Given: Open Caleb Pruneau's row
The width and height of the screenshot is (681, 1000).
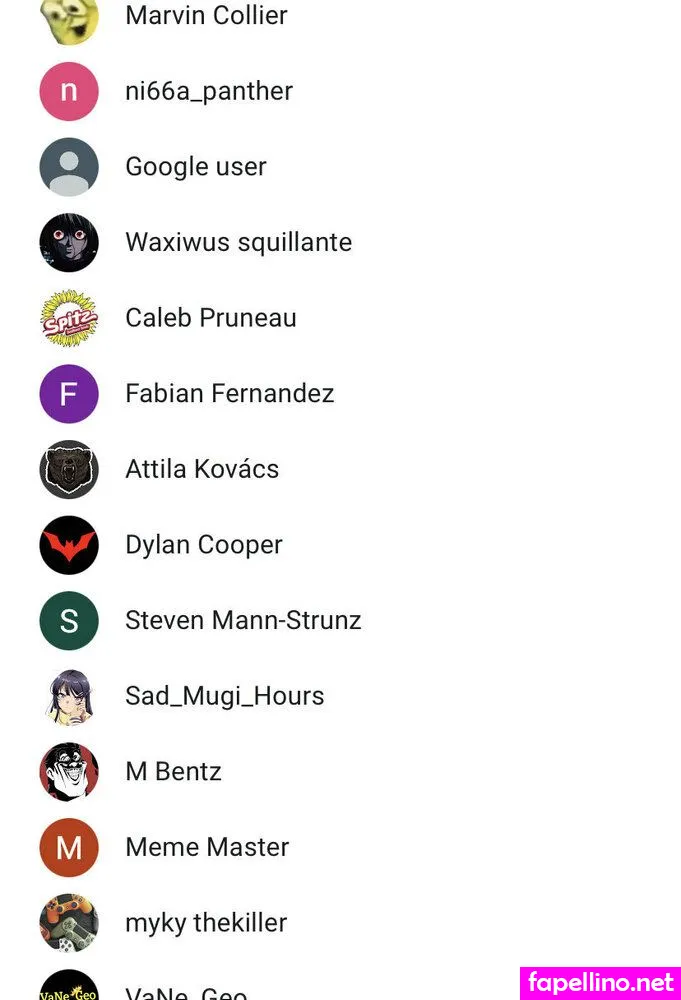Looking at the screenshot, I should click(x=210, y=318).
